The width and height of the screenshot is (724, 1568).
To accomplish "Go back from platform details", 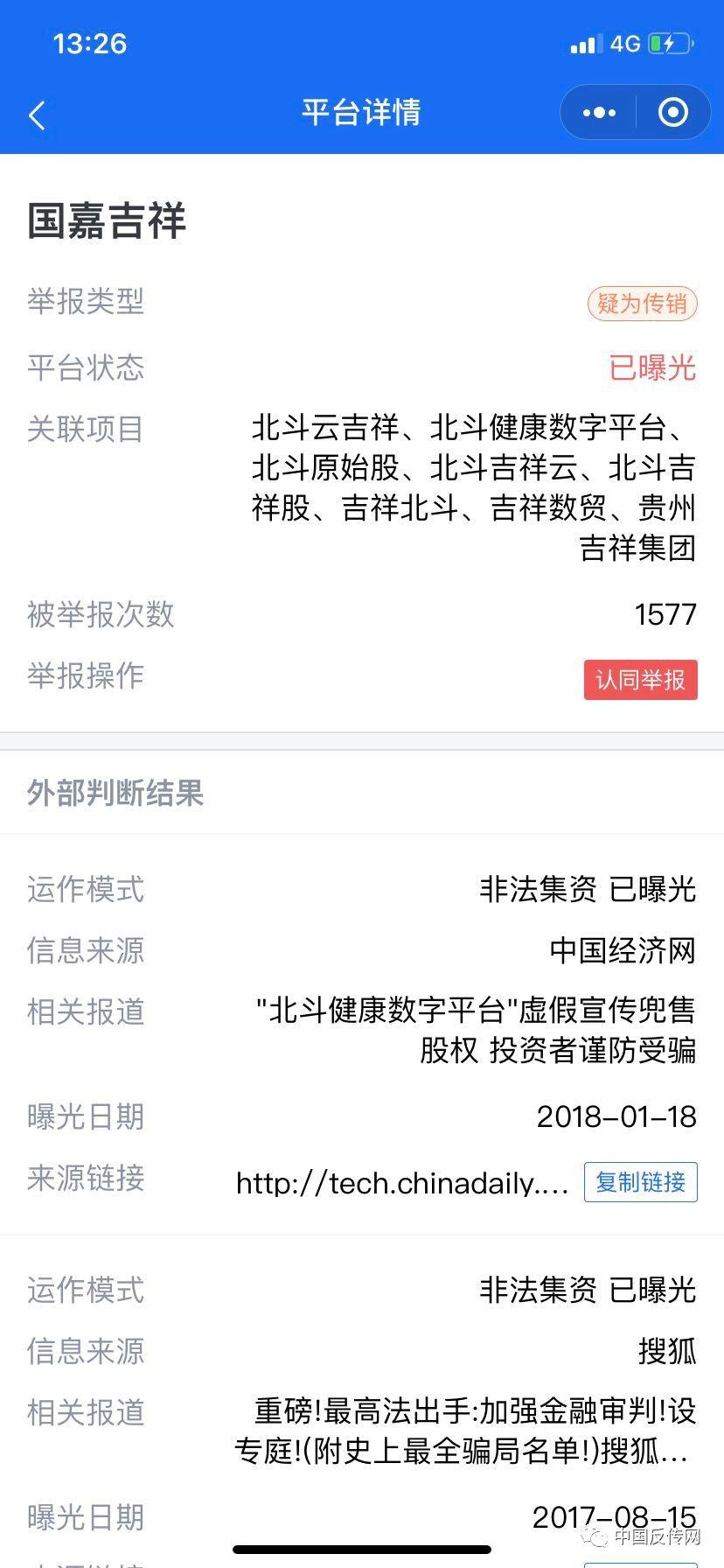I will tap(37, 115).
